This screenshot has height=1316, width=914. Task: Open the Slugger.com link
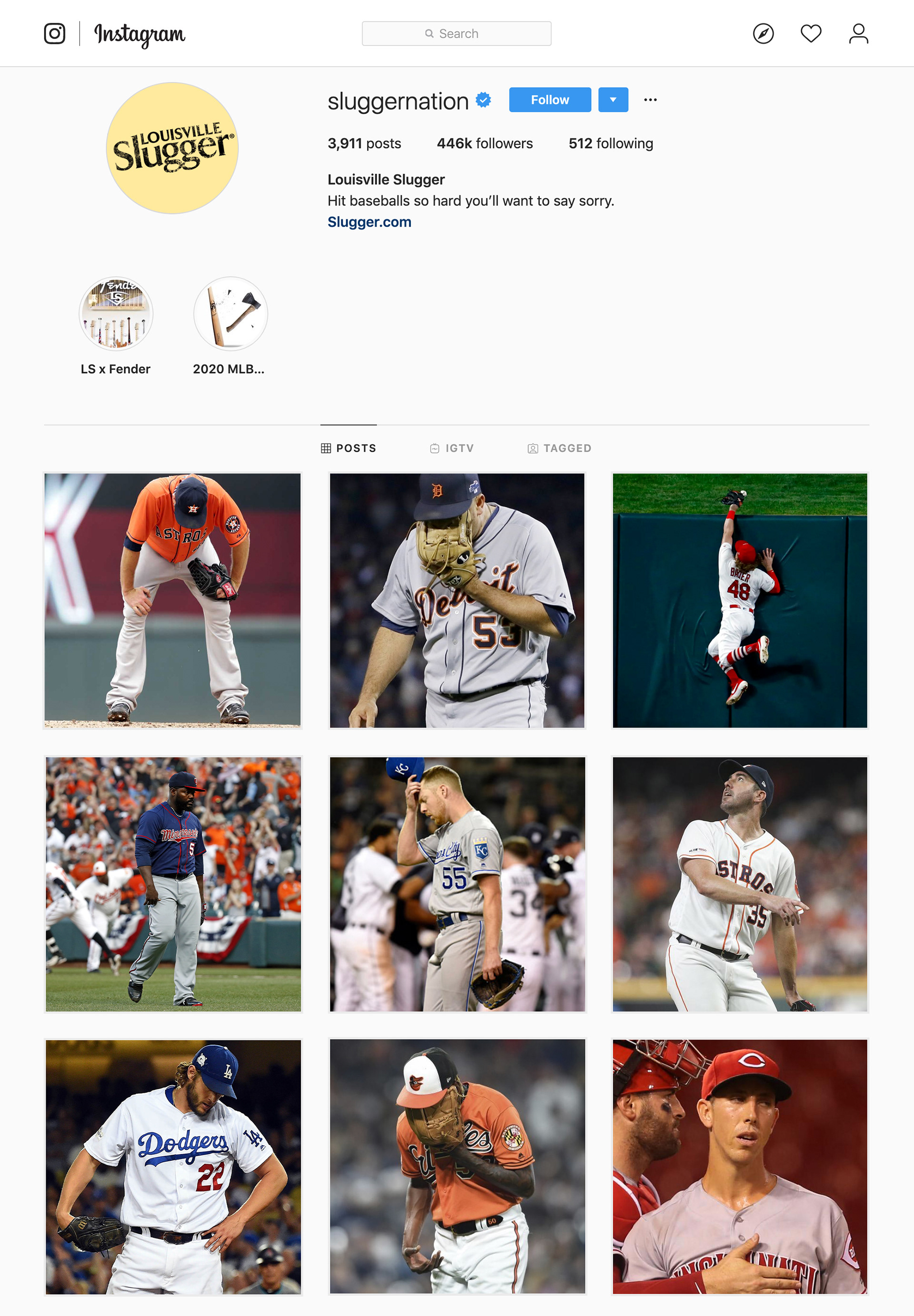(x=369, y=222)
